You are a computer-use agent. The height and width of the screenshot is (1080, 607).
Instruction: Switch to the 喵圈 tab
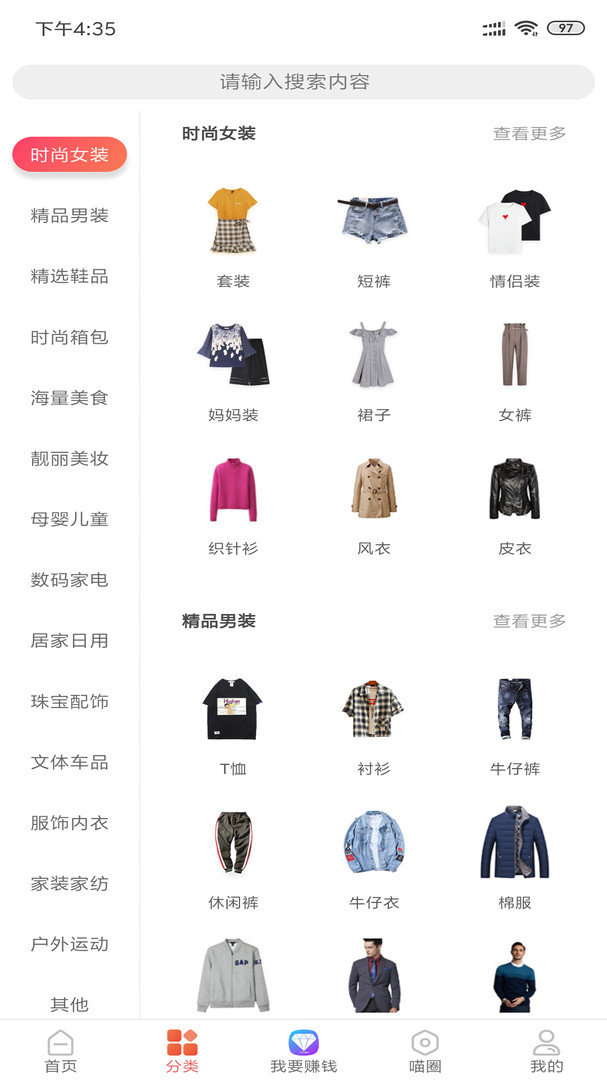coord(425,1051)
